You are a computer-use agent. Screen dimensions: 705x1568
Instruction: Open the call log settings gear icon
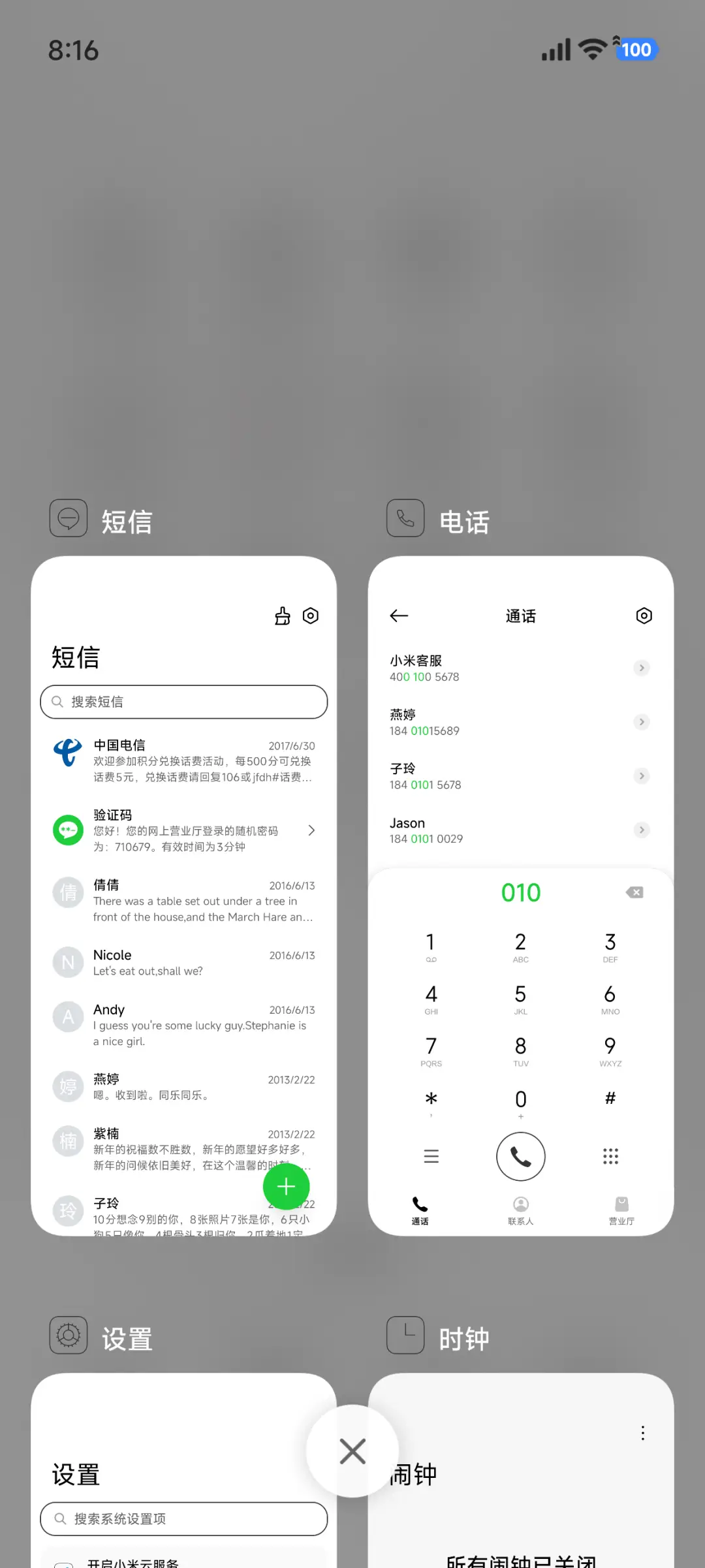pyautogui.click(x=644, y=616)
